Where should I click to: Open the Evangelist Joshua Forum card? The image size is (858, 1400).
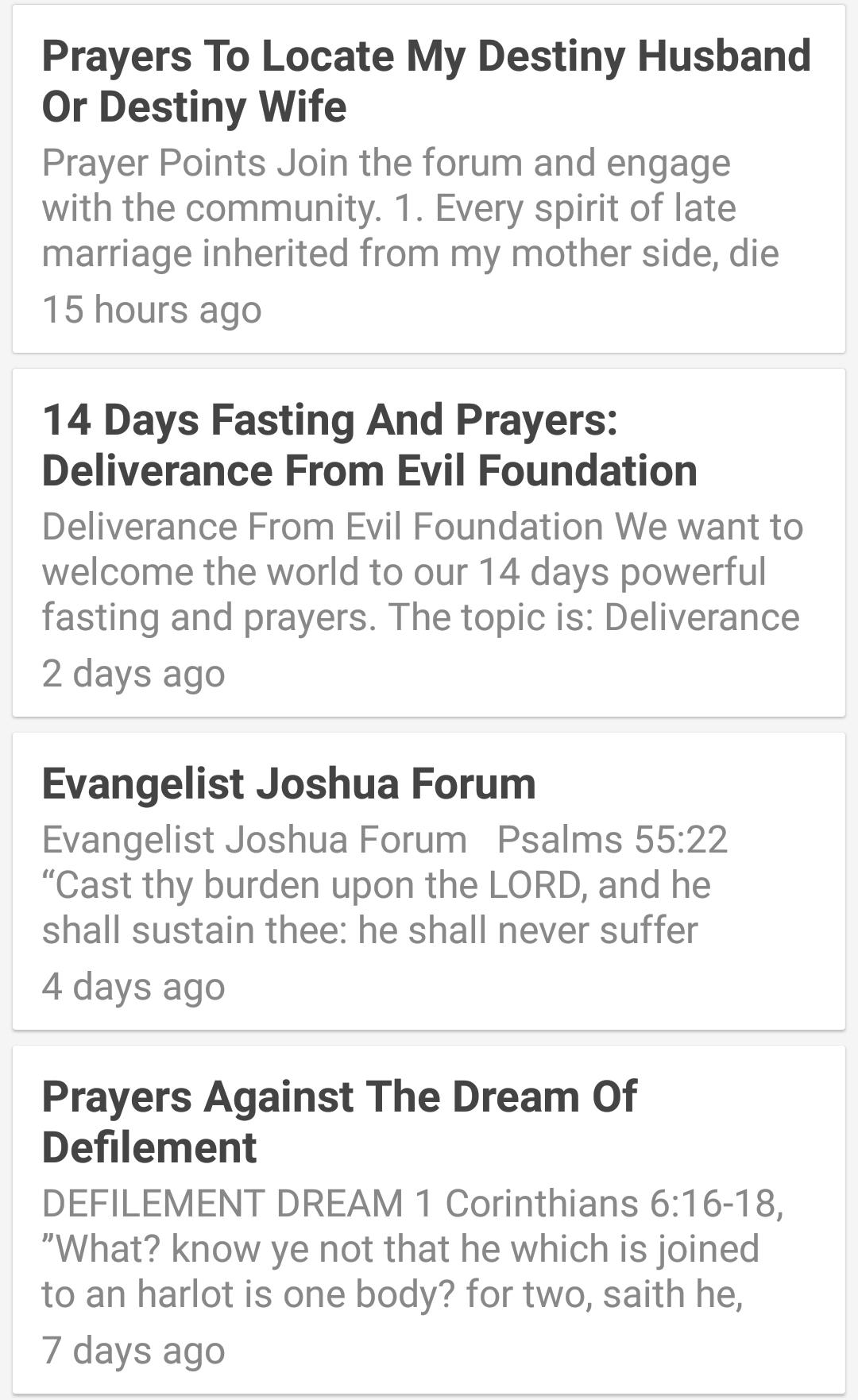[x=429, y=881]
